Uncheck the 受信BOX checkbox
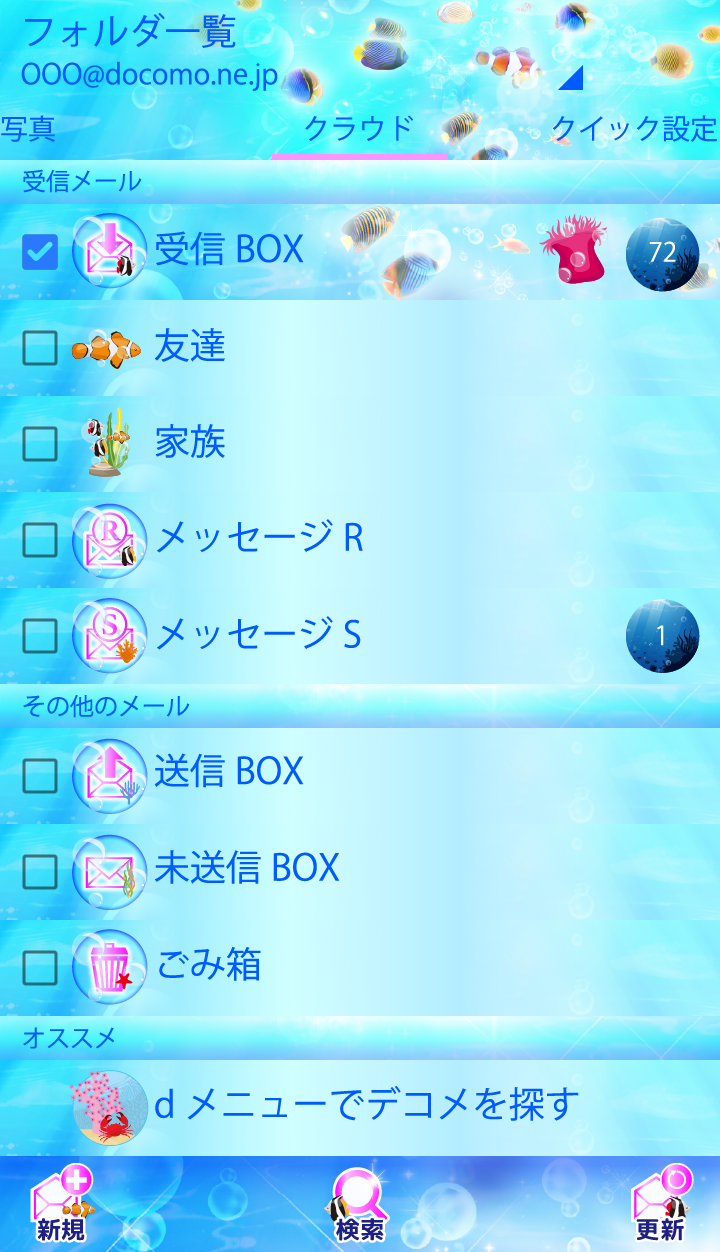Image resolution: width=720 pixels, height=1252 pixels. pos(40,252)
